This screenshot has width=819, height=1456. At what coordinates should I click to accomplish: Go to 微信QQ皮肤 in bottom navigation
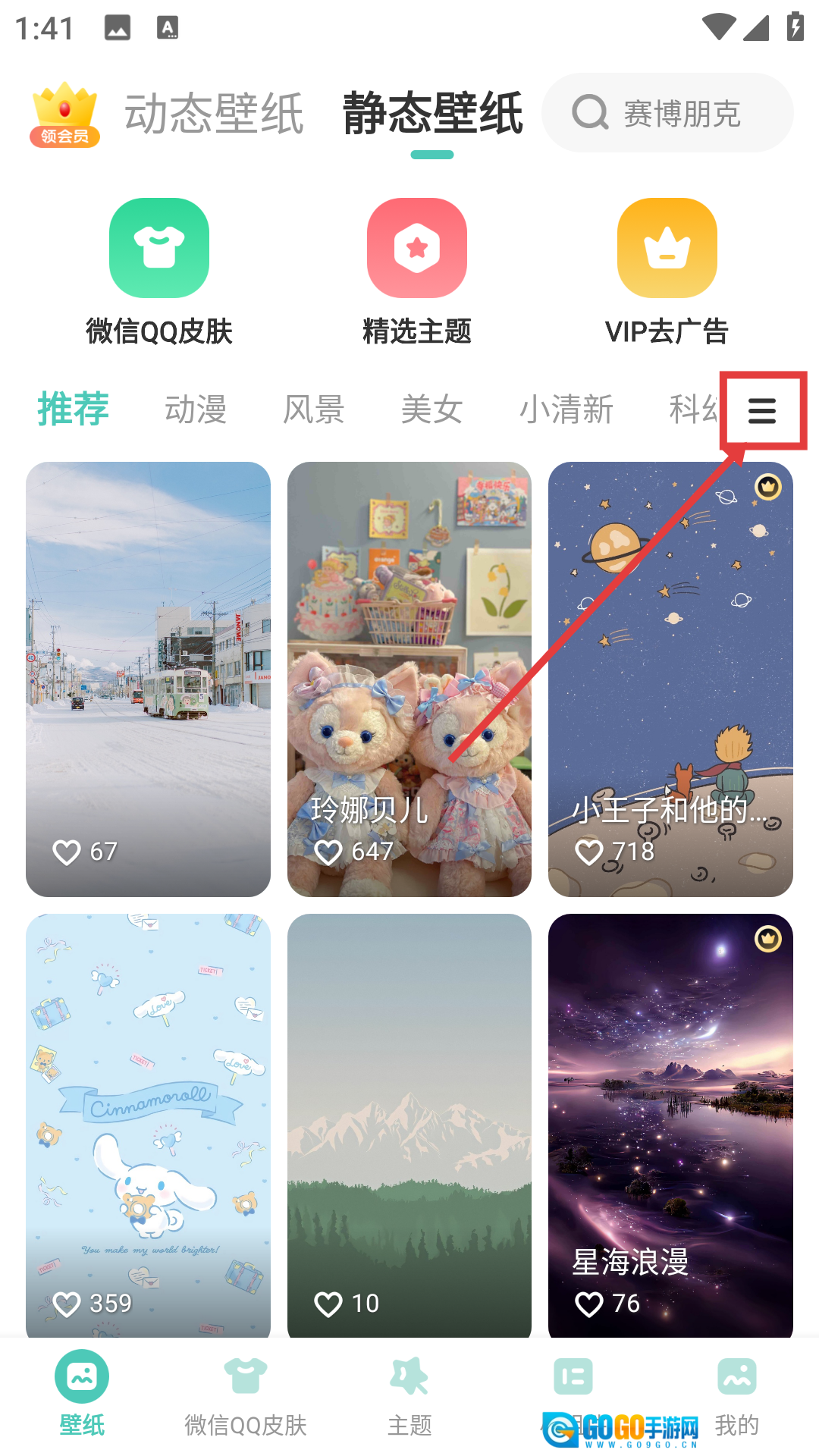click(246, 1395)
